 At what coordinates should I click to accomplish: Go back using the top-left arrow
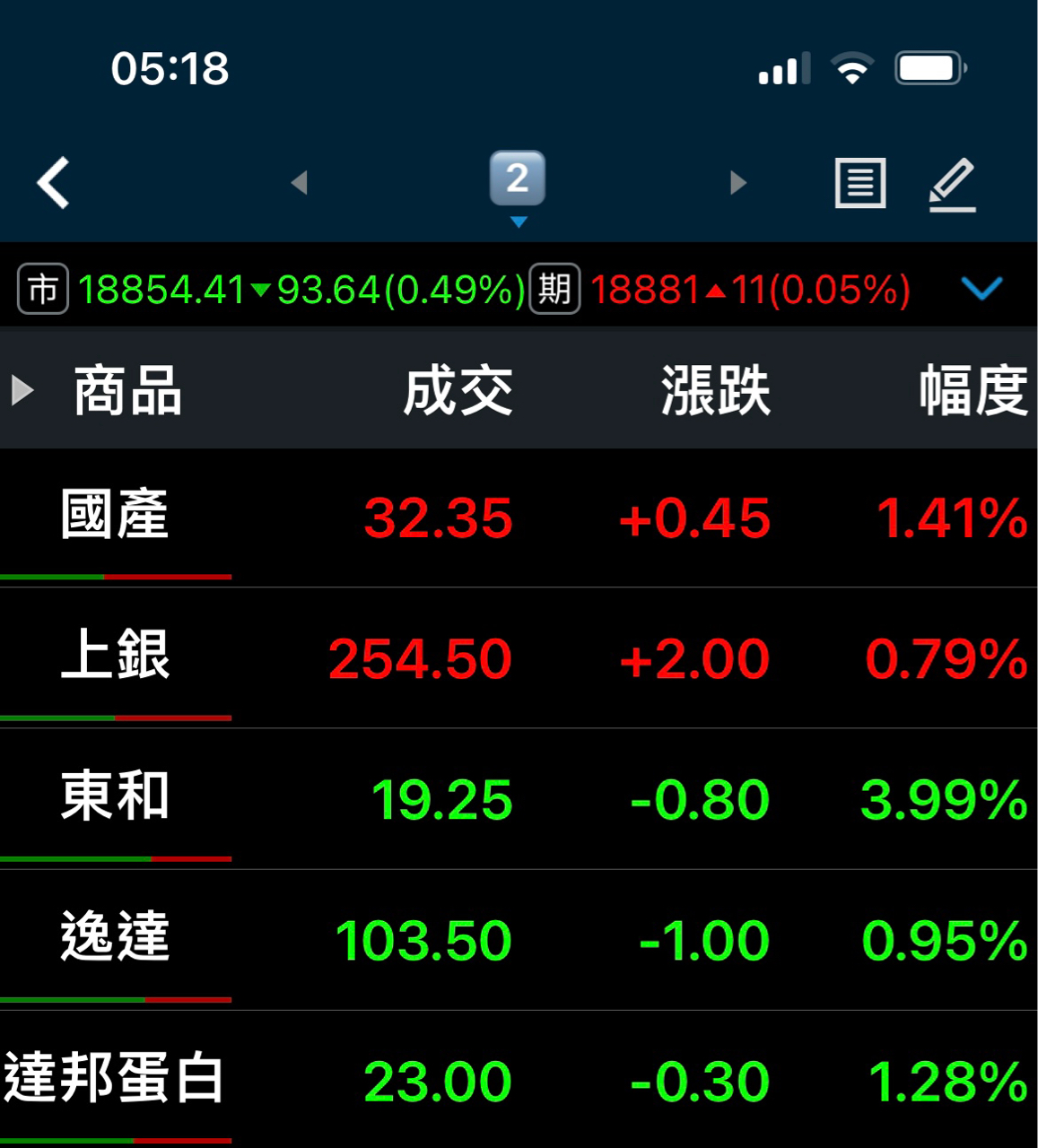[54, 183]
